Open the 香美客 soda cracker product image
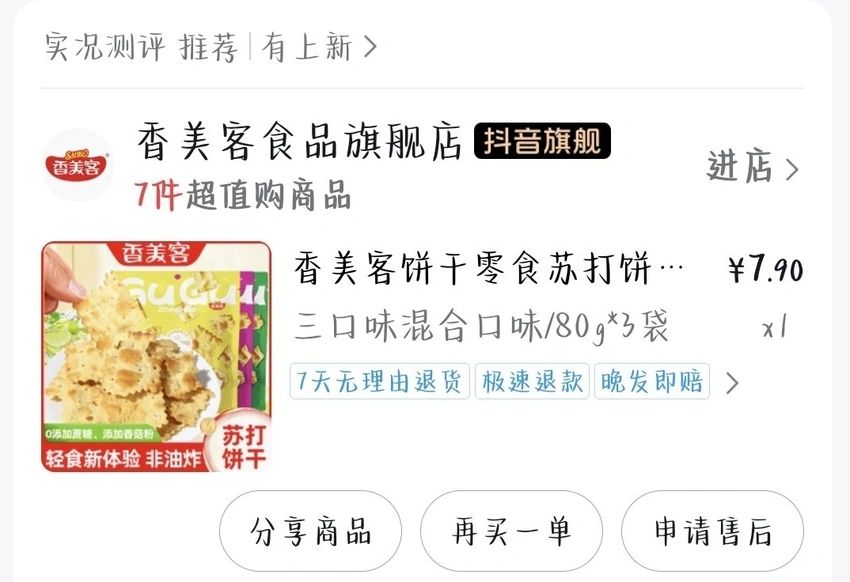 (x=156, y=356)
